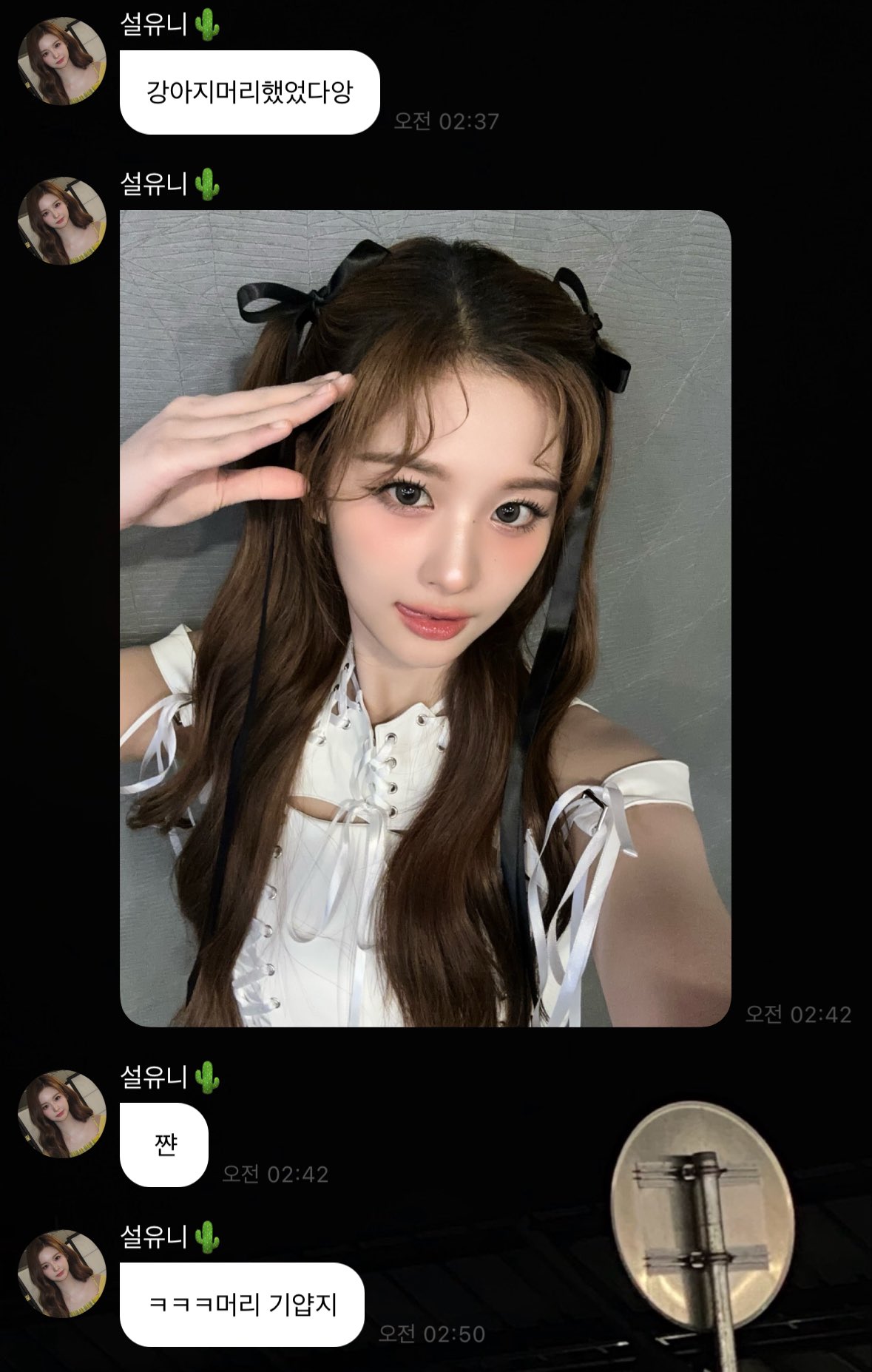Viewport: 872px width, 1372px height.
Task: Open the selfie photo message full screen
Action: (425, 618)
